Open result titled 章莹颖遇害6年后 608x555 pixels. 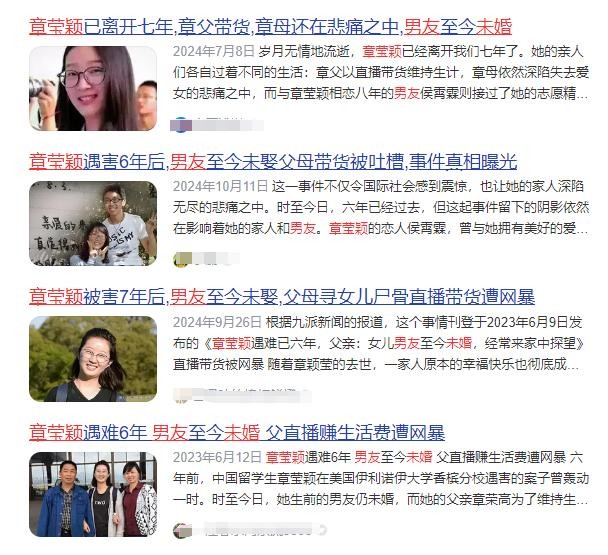coord(272,161)
